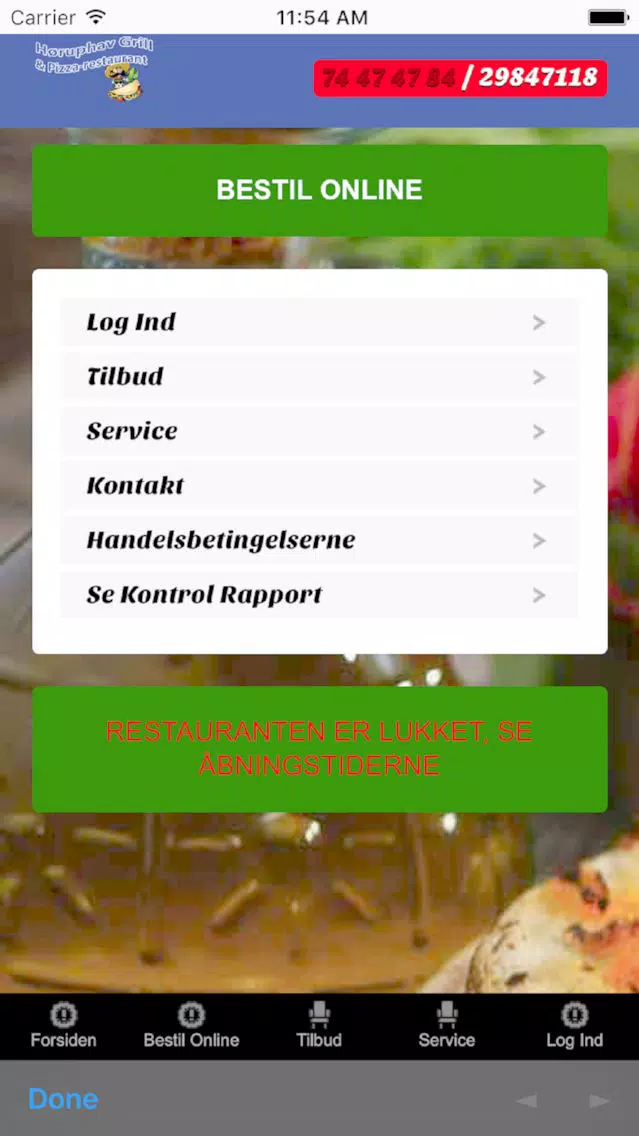Tap the BESTIL ONLINE green button
The image size is (639, 1136).
pyautogui.click(x=320, y=191)
